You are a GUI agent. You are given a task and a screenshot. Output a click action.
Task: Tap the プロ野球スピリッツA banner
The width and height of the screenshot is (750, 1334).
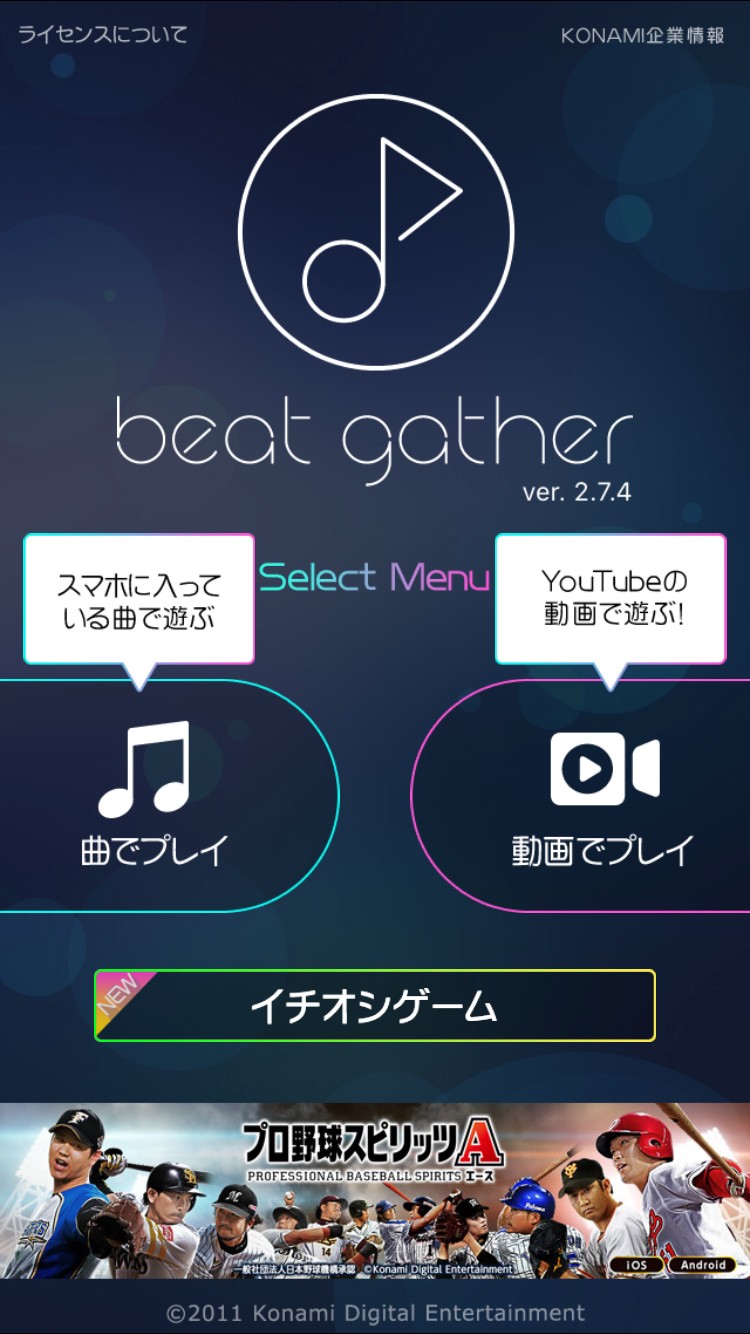pos(375,1191)
